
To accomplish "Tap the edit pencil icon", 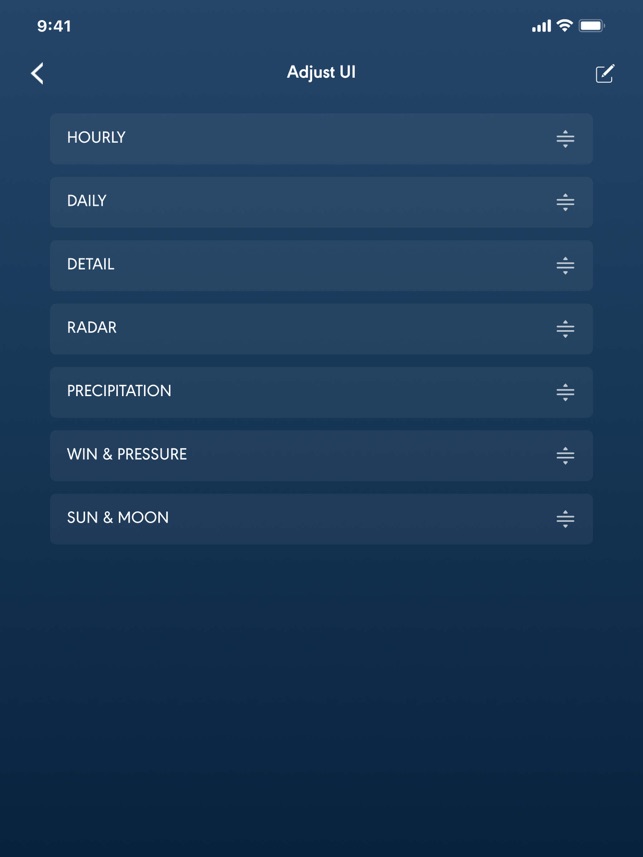I will point(604,73).
